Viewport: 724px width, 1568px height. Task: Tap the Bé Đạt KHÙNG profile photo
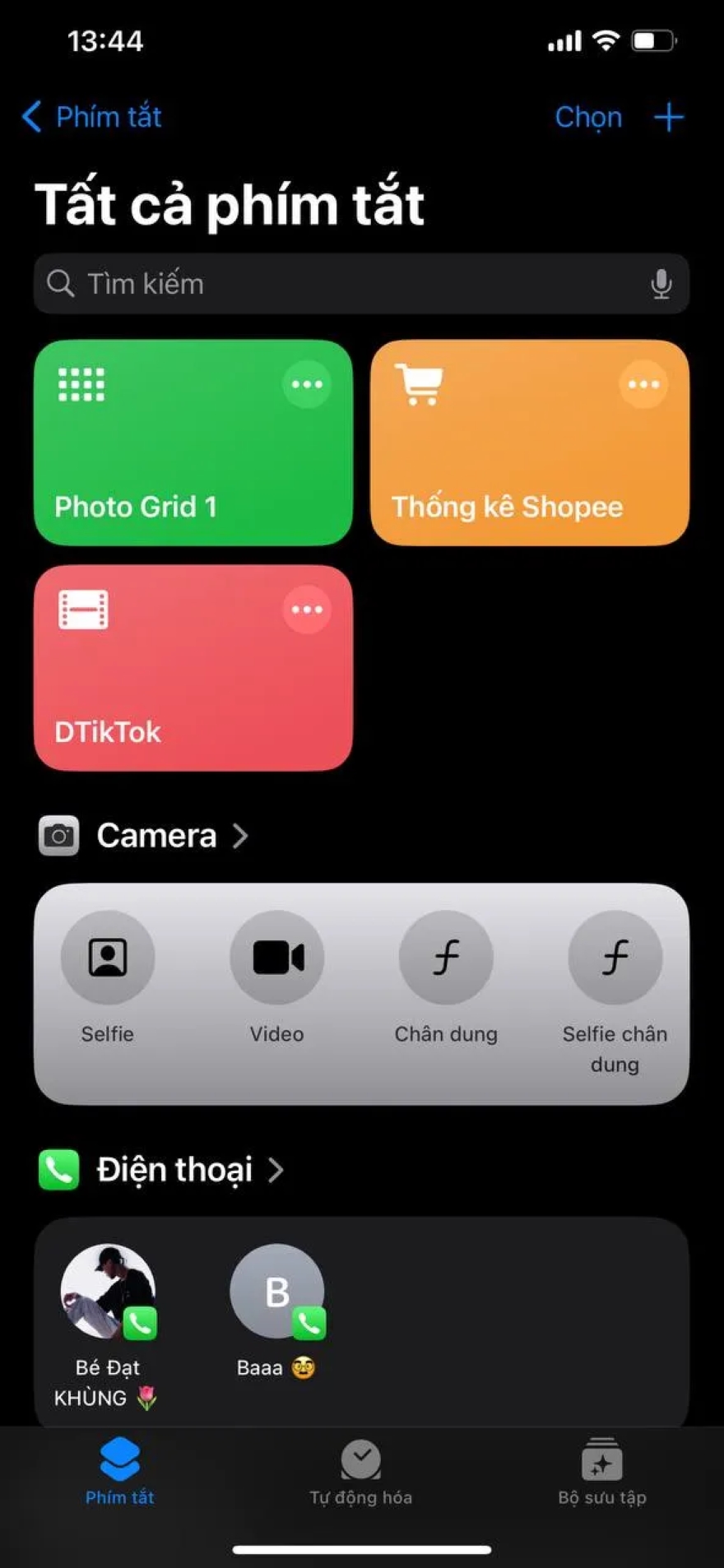(x=108, y=1292)
